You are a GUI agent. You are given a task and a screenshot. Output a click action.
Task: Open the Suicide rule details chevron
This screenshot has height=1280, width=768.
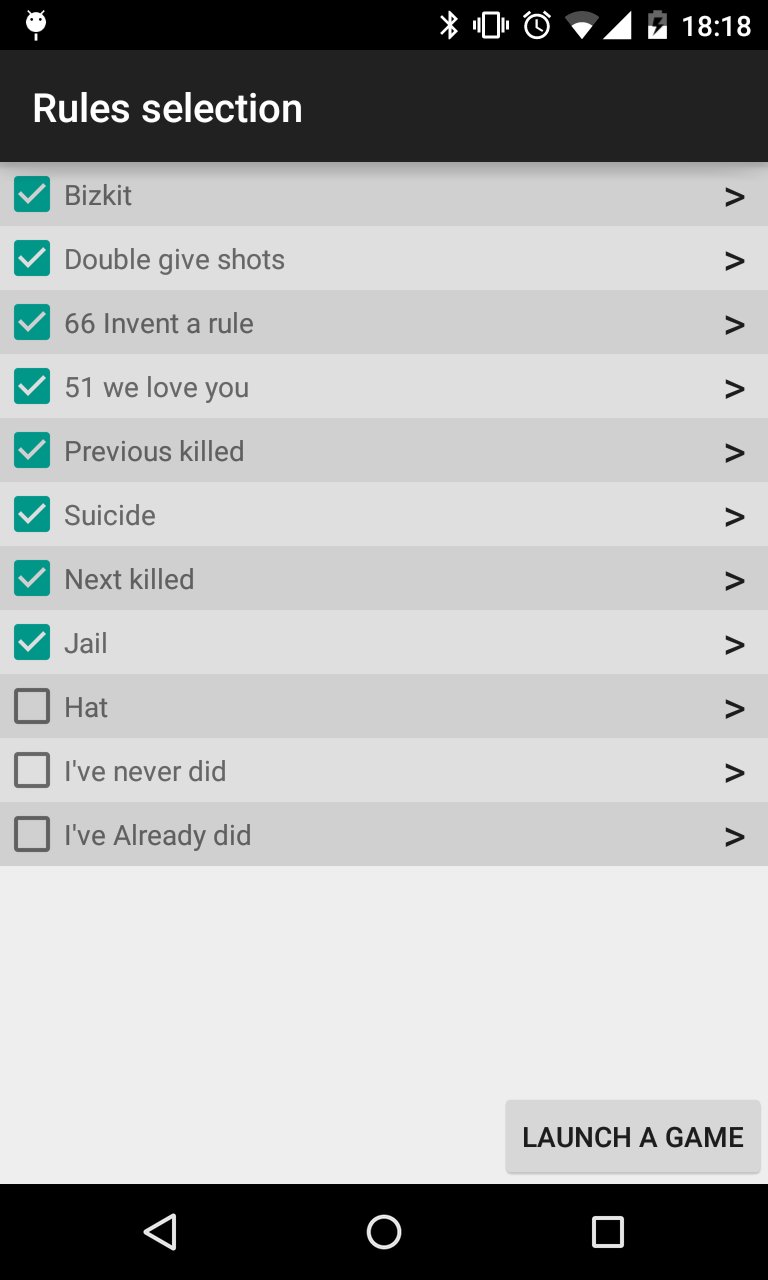(735, 516)
